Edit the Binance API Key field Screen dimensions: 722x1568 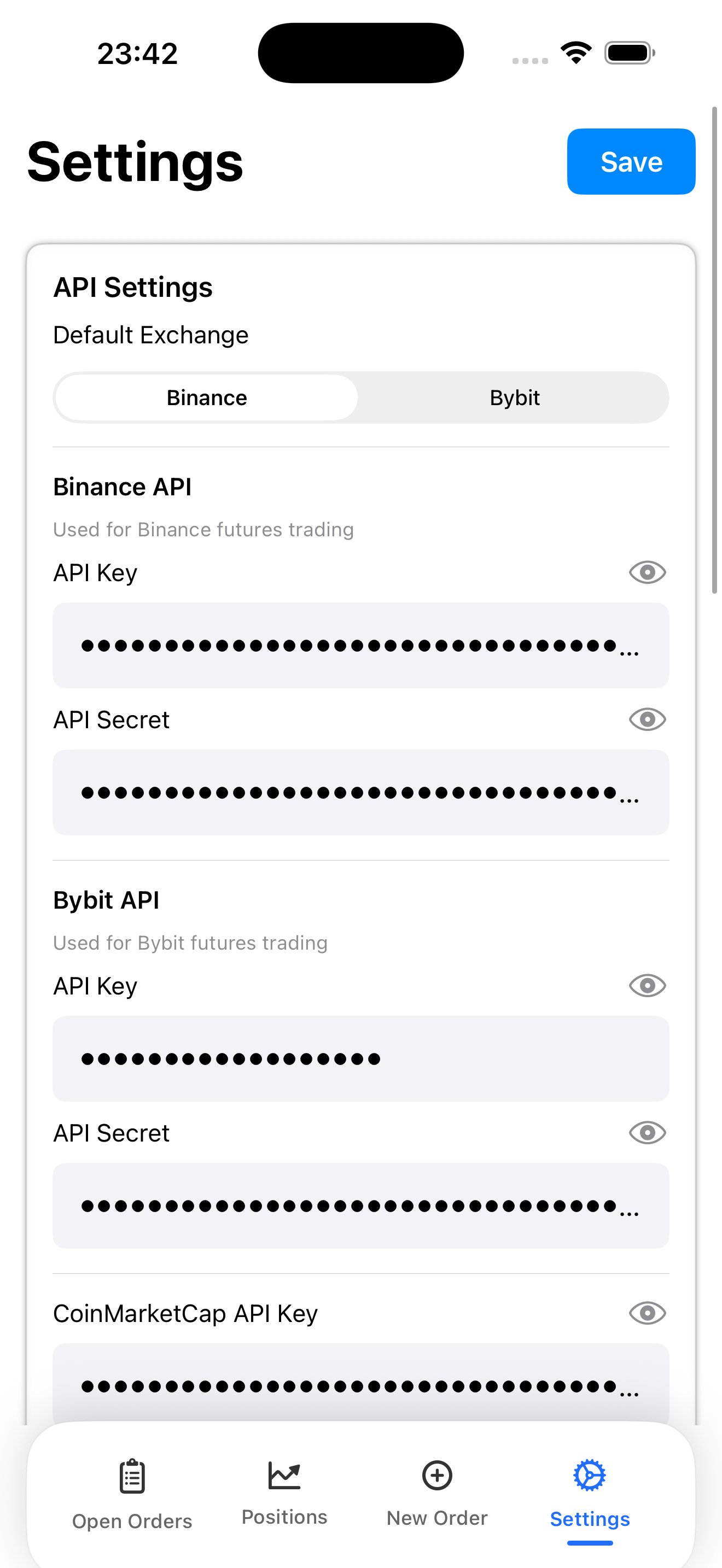[360, 645]
